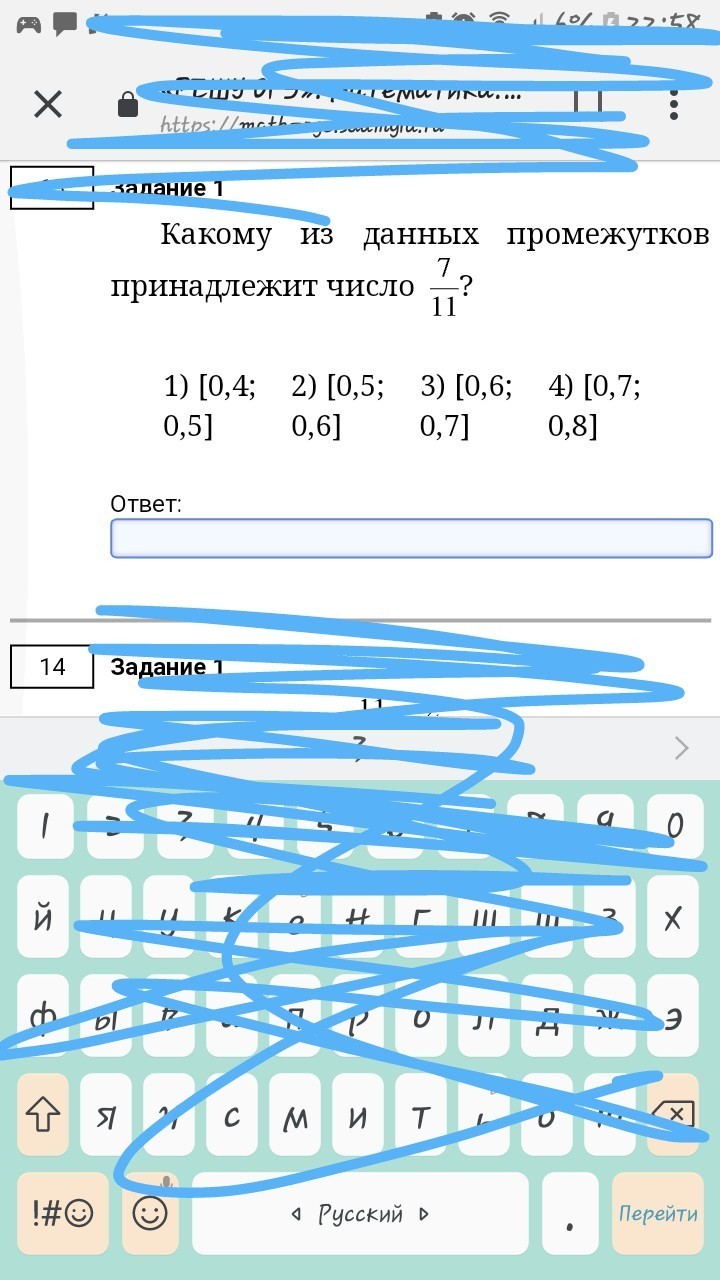Viewport: 720px width, 1280px height.
Task: Tap the Русский space bar
Action: [360, 1214]
